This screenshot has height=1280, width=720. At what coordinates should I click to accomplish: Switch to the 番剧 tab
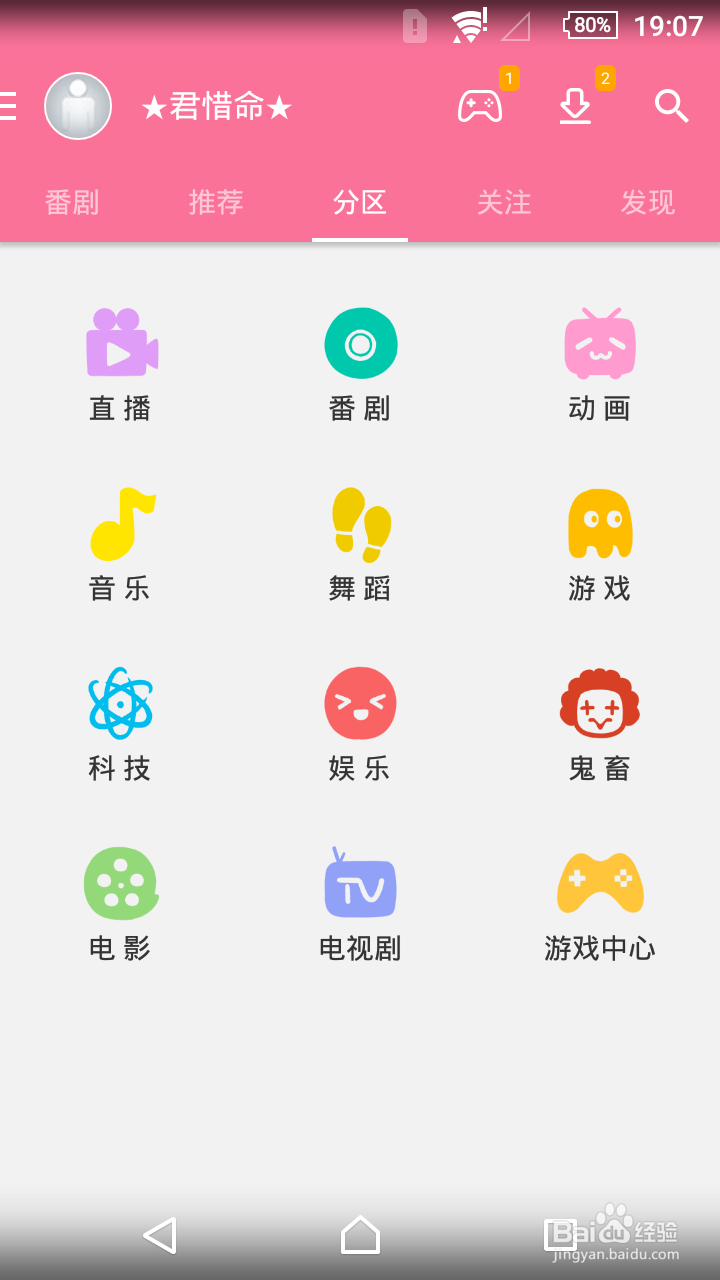(x=72, y=203)
